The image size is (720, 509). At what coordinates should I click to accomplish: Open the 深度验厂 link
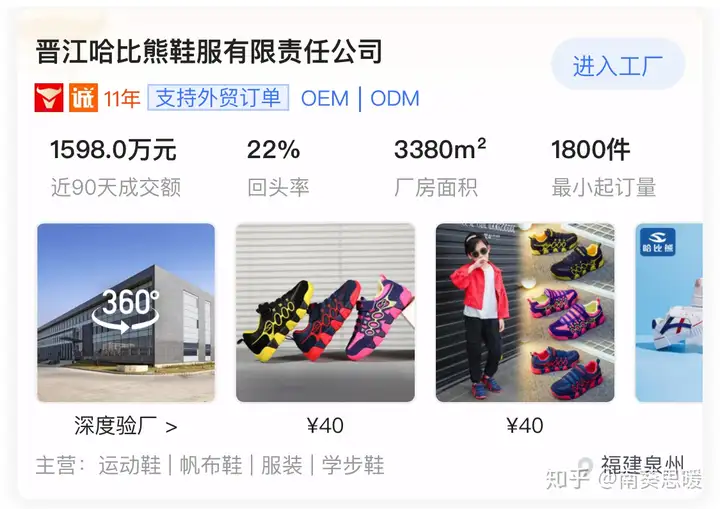click(126, 426)
